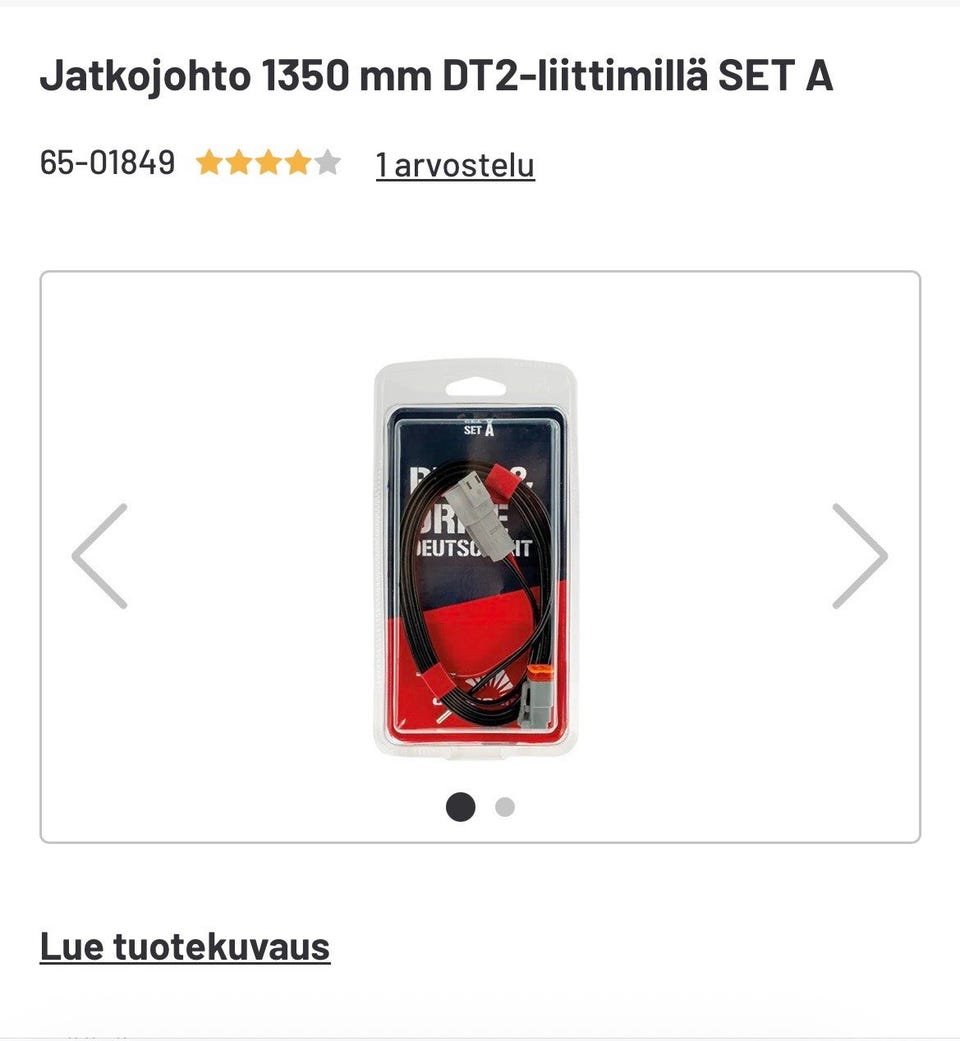Show the next product image
This screenshot has width=960, height=1041.
click(x=859, y=556)
